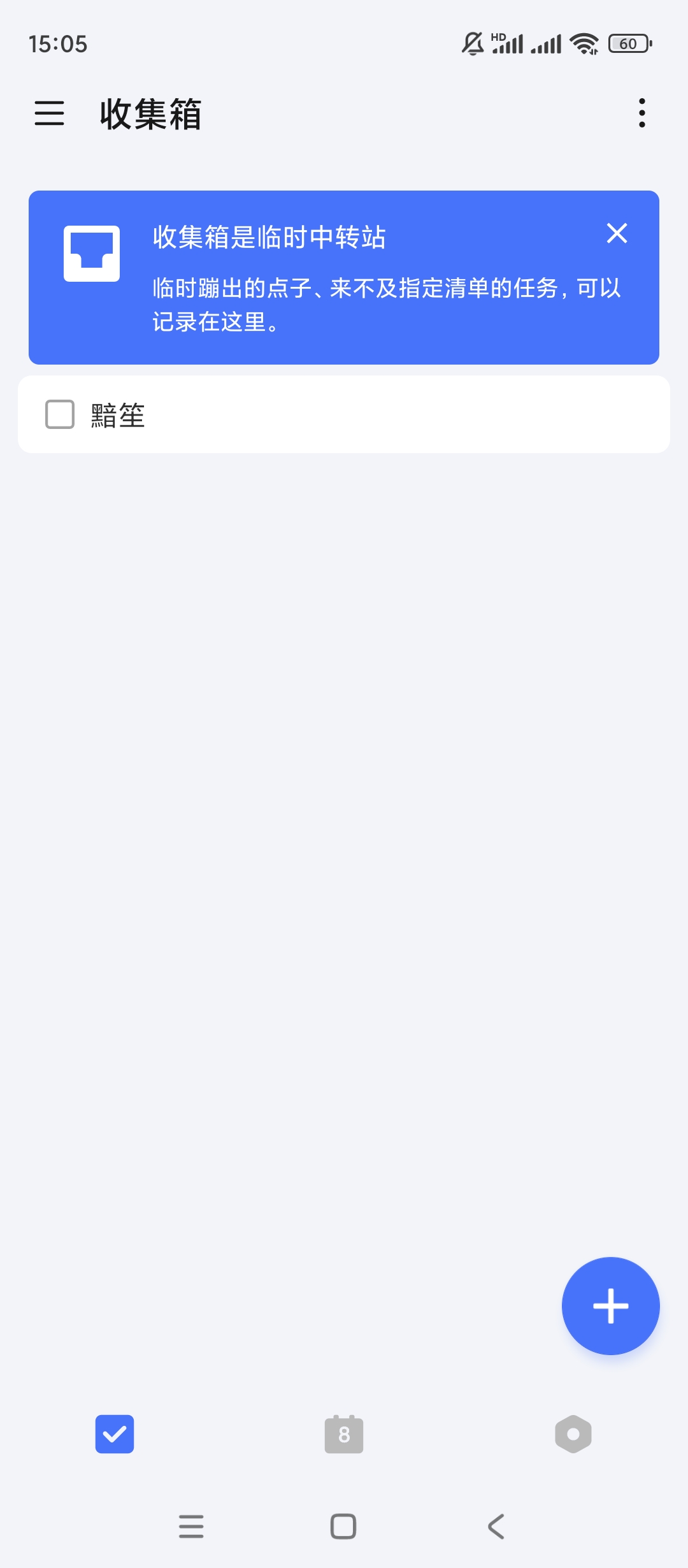This screenshot has width=688, height=1568.
Task: Switch to the tasks checkmark tab
Action: [x=115, y=1434]
